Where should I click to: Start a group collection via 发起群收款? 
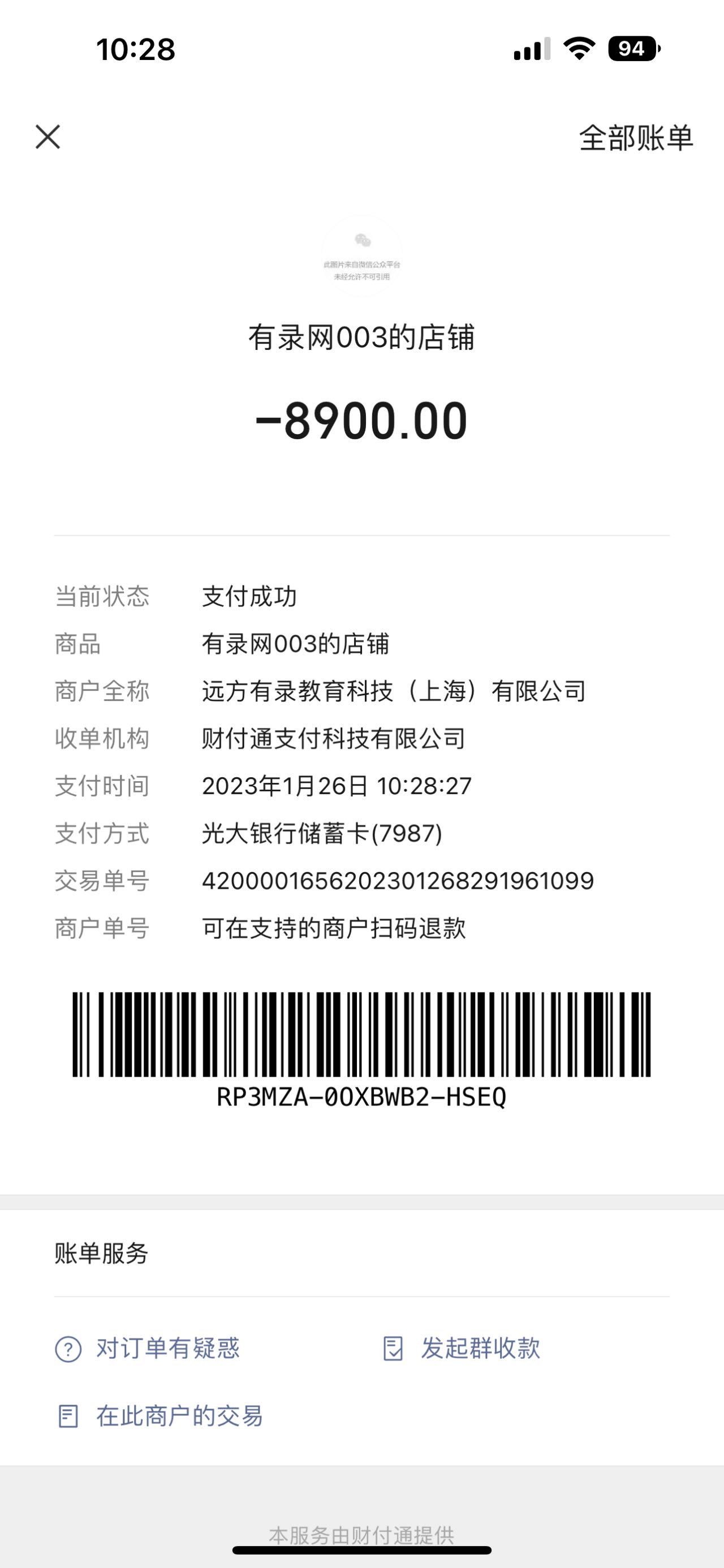click(x=462, y=1348)
